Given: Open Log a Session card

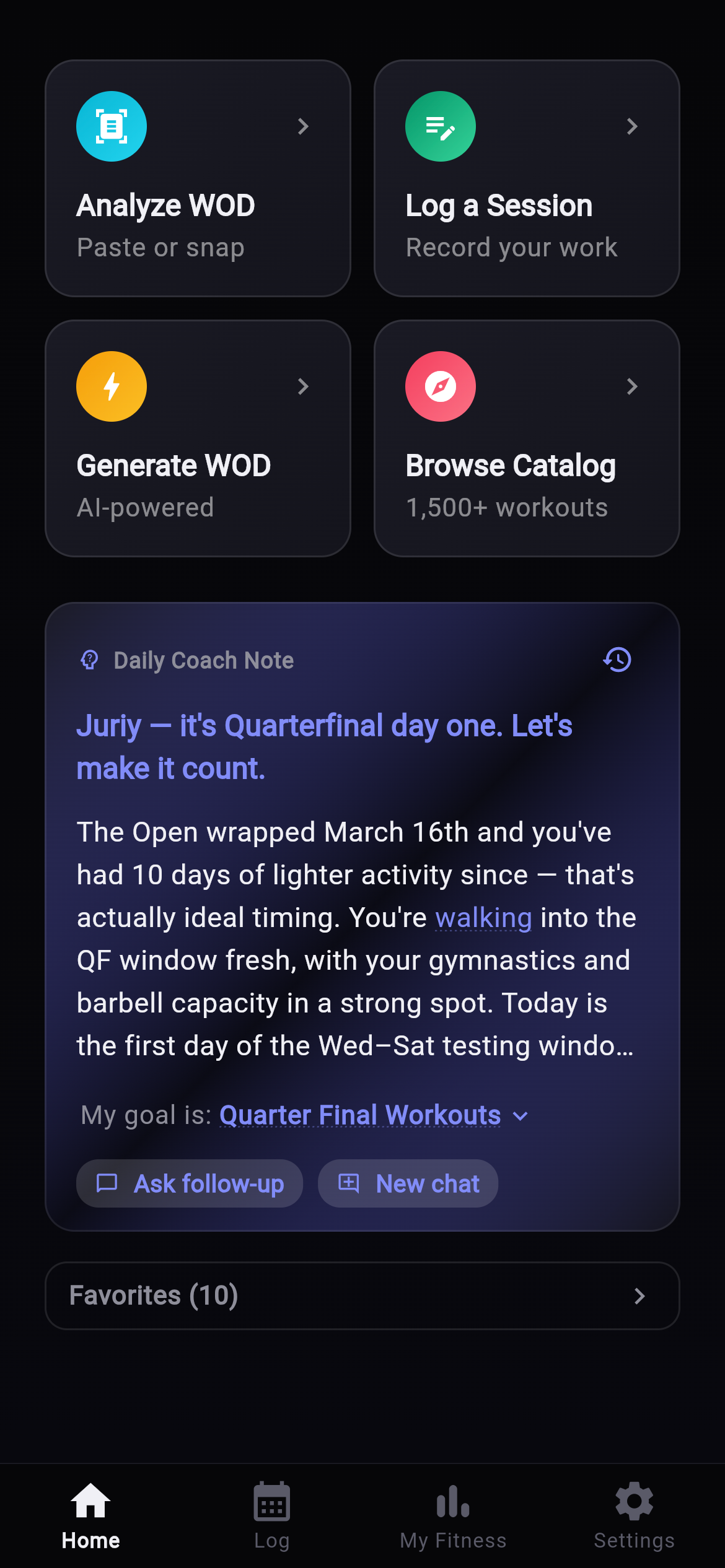Looking at the screenshot, I should (x=527, y=178).
